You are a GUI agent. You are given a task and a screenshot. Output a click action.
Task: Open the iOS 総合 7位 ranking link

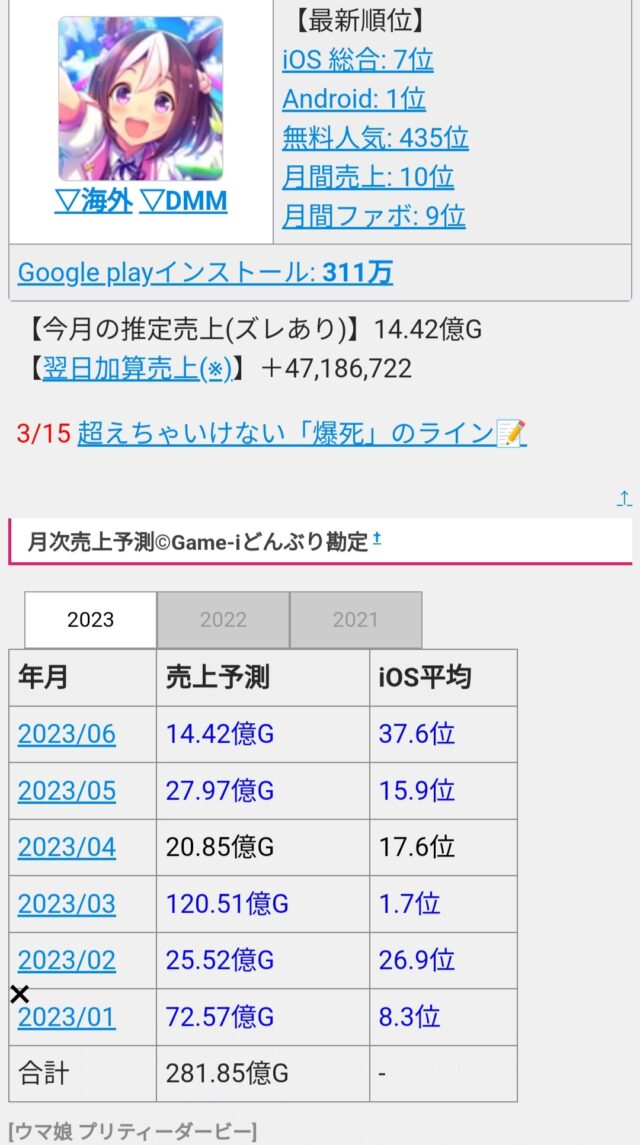[x=358, y=59]
